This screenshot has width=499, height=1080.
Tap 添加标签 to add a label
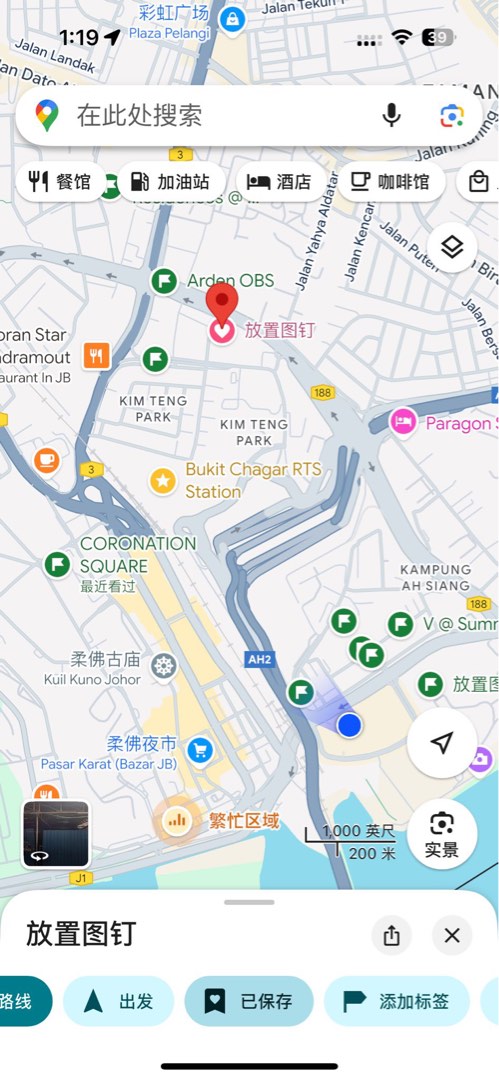point(397,1001)
